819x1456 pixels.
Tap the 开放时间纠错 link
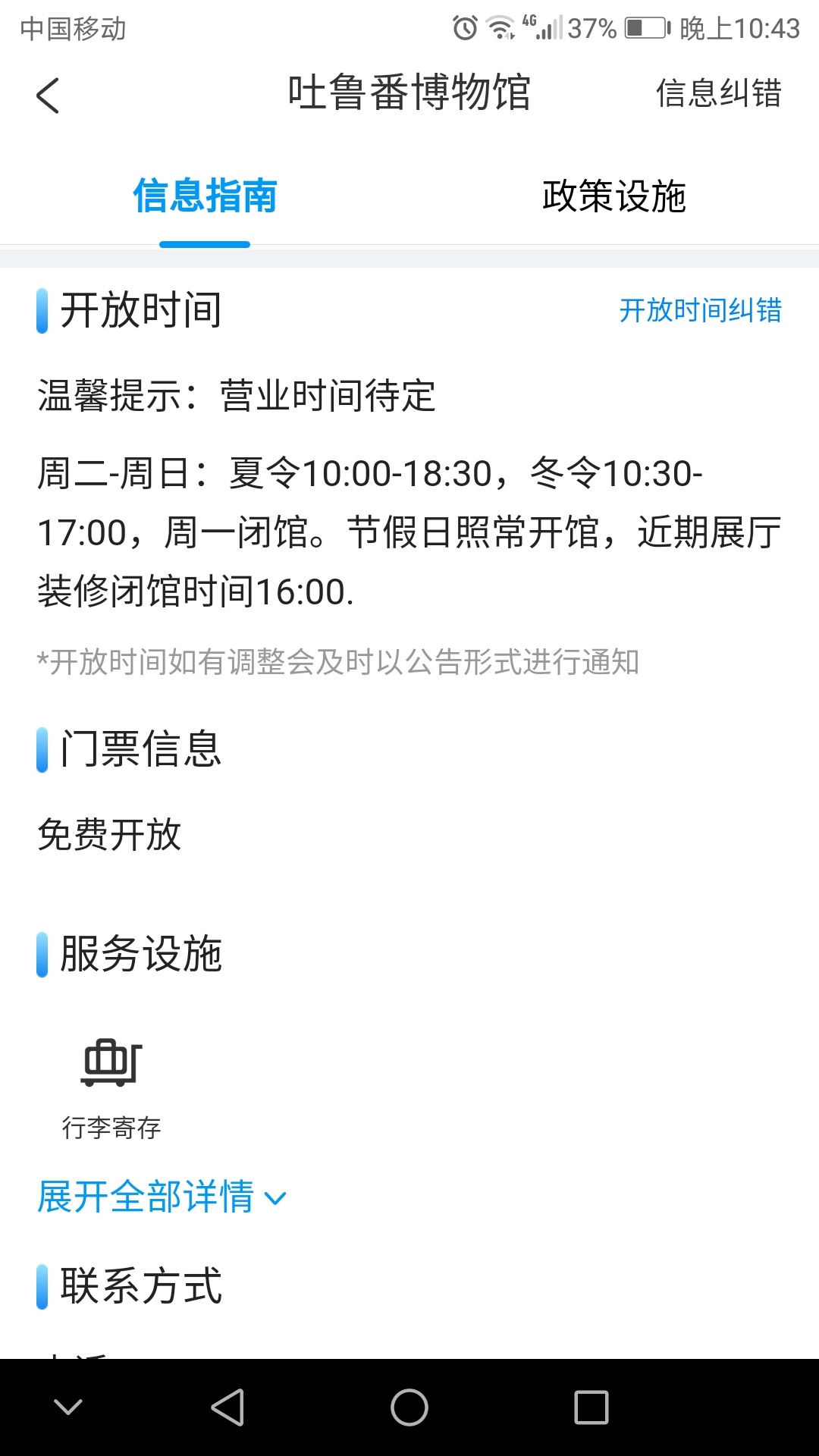[700, 310]
